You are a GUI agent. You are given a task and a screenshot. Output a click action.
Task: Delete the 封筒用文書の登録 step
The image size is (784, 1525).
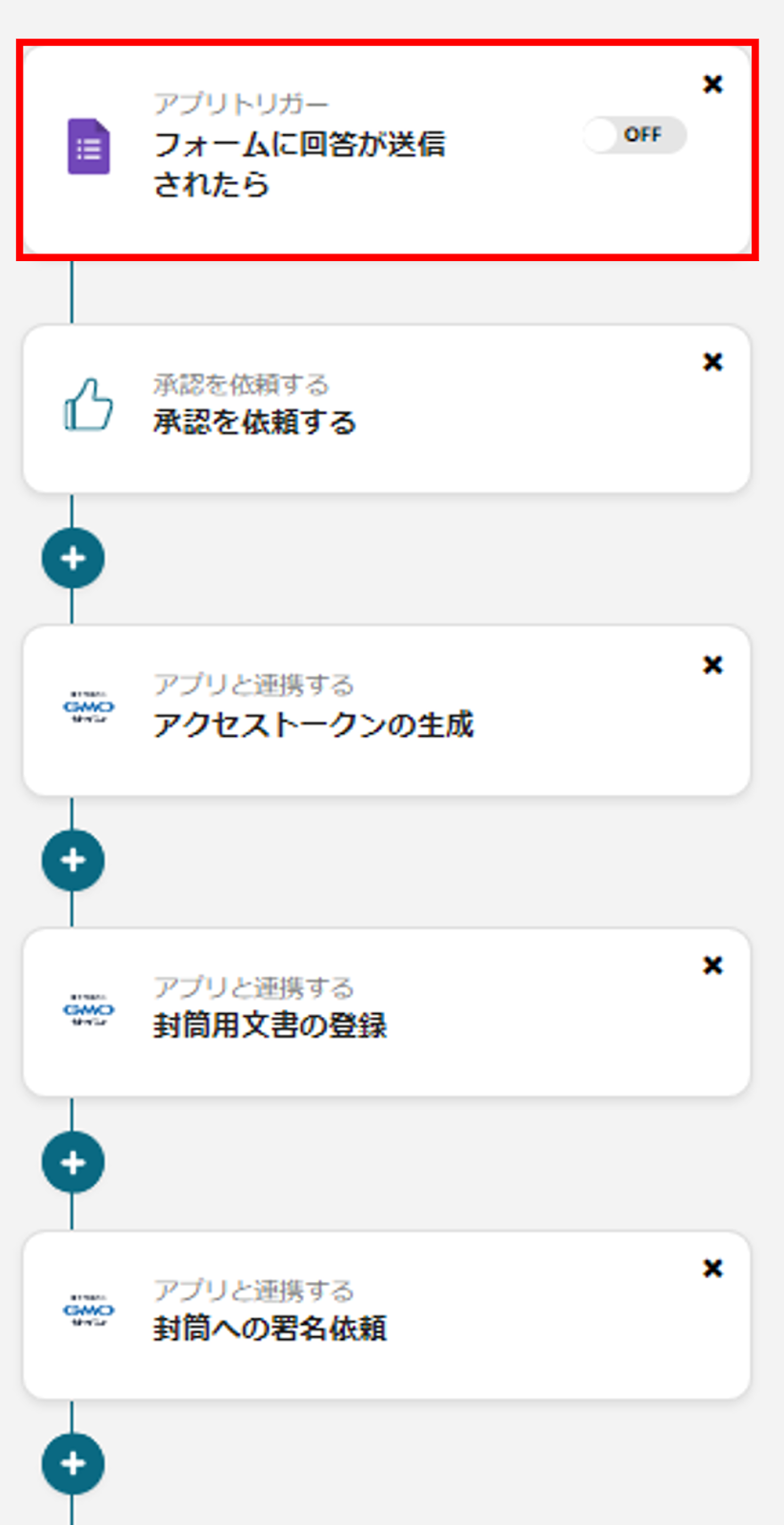point(713,966)
